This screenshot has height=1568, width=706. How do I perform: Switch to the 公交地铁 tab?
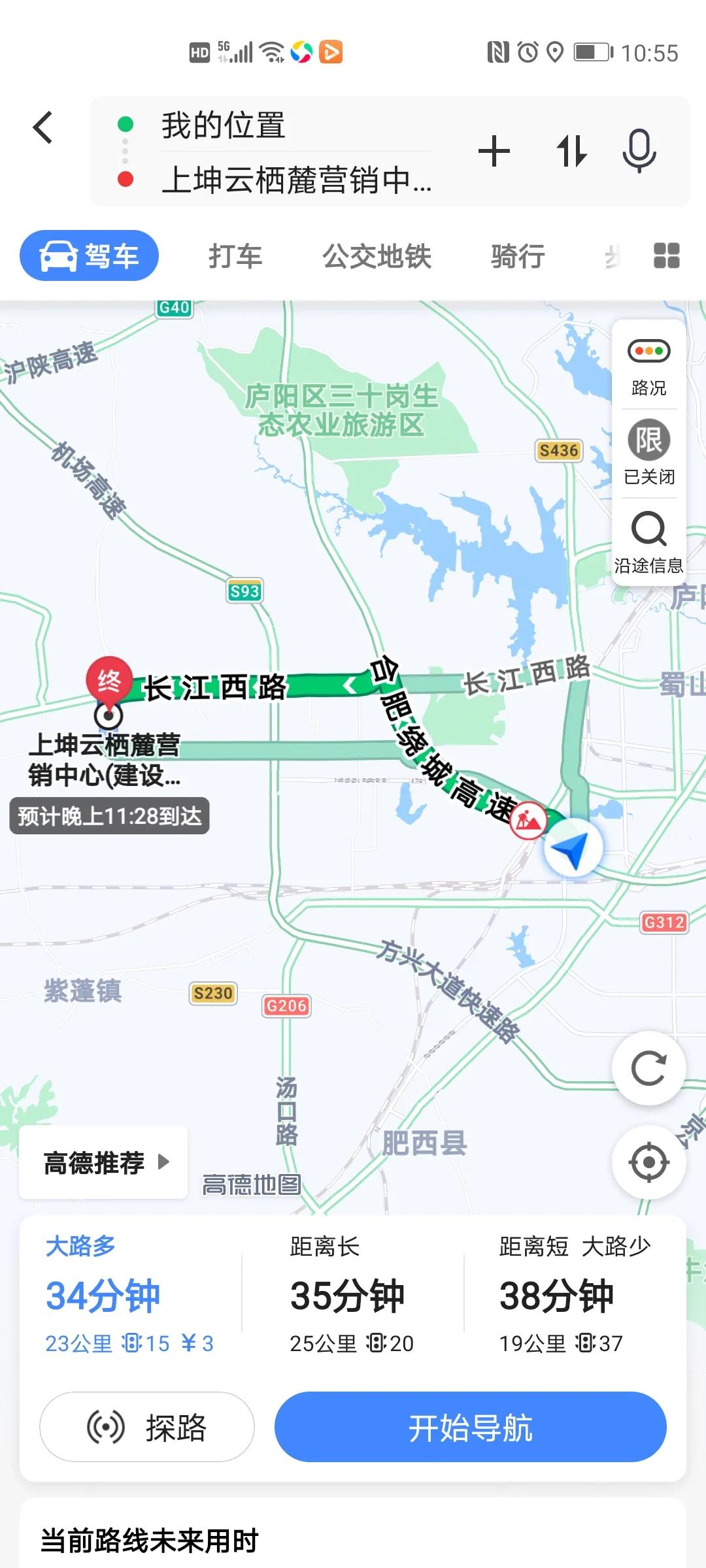378,255
